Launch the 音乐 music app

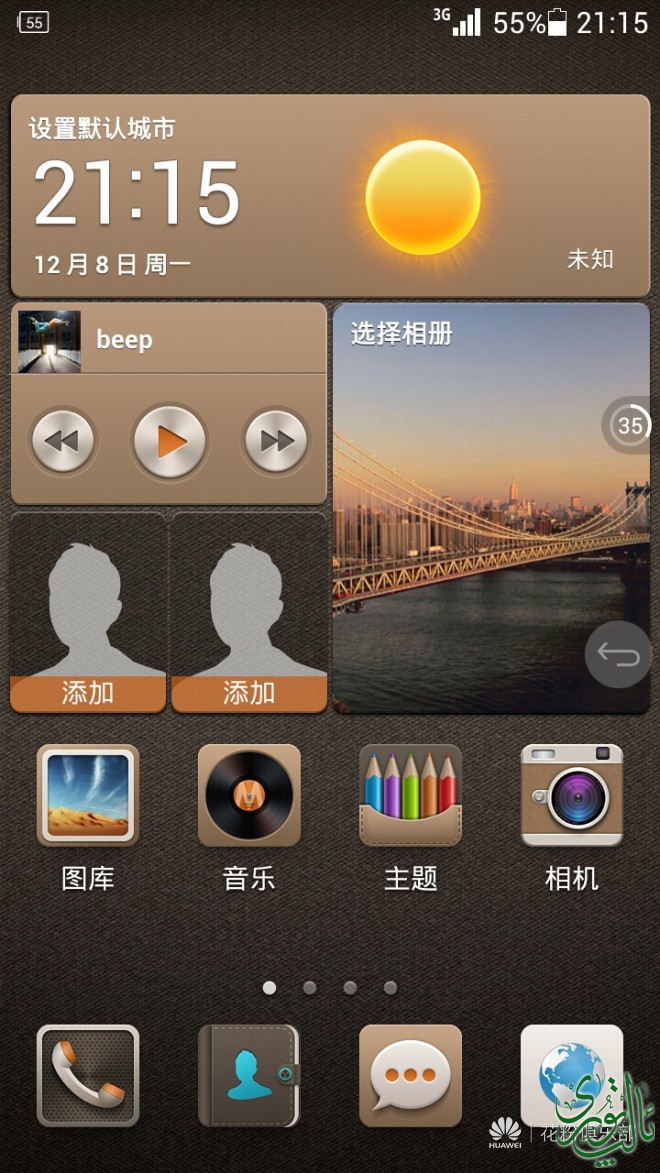pyautogui.click(x=249, y=795)
